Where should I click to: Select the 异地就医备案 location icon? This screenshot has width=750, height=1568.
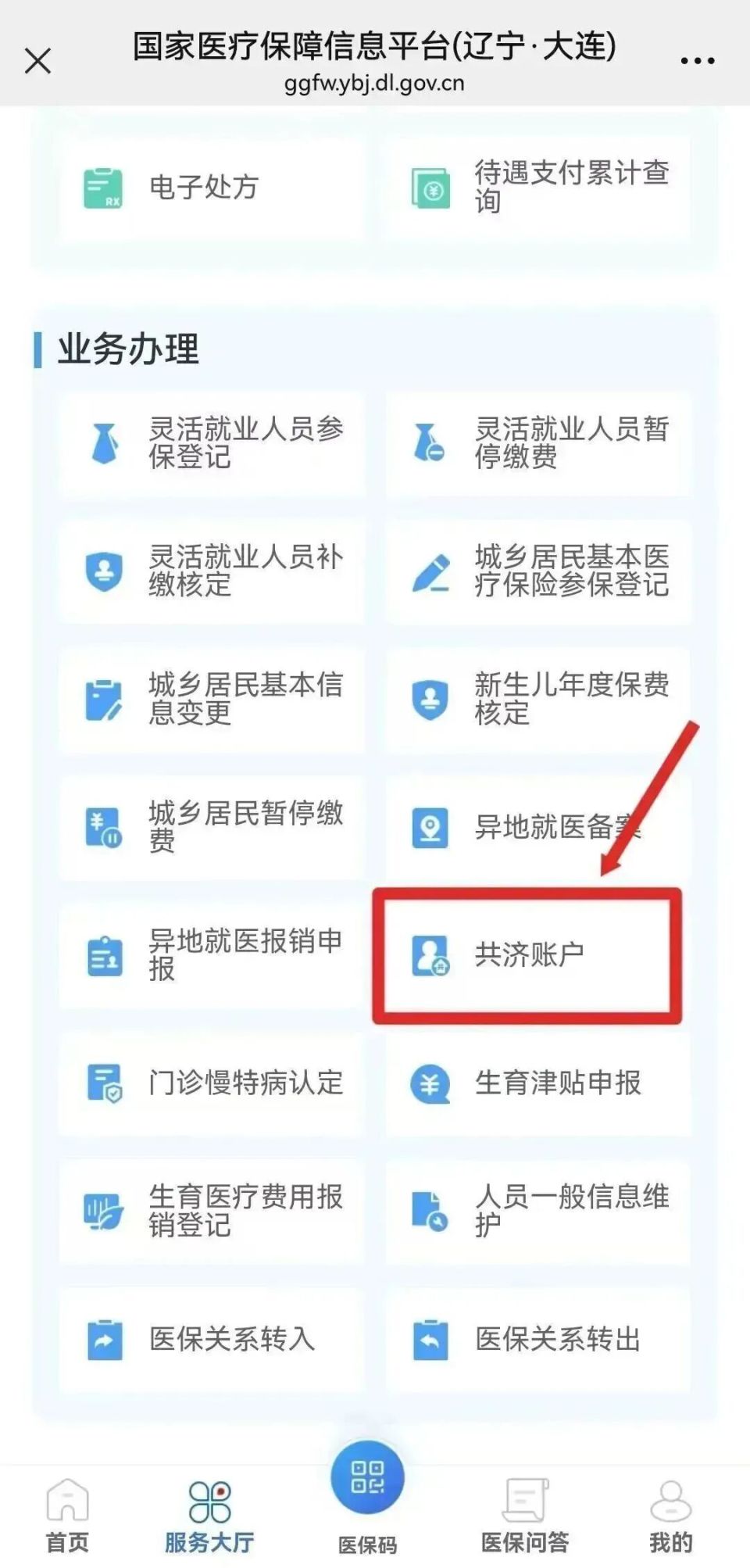click(429, 826)
